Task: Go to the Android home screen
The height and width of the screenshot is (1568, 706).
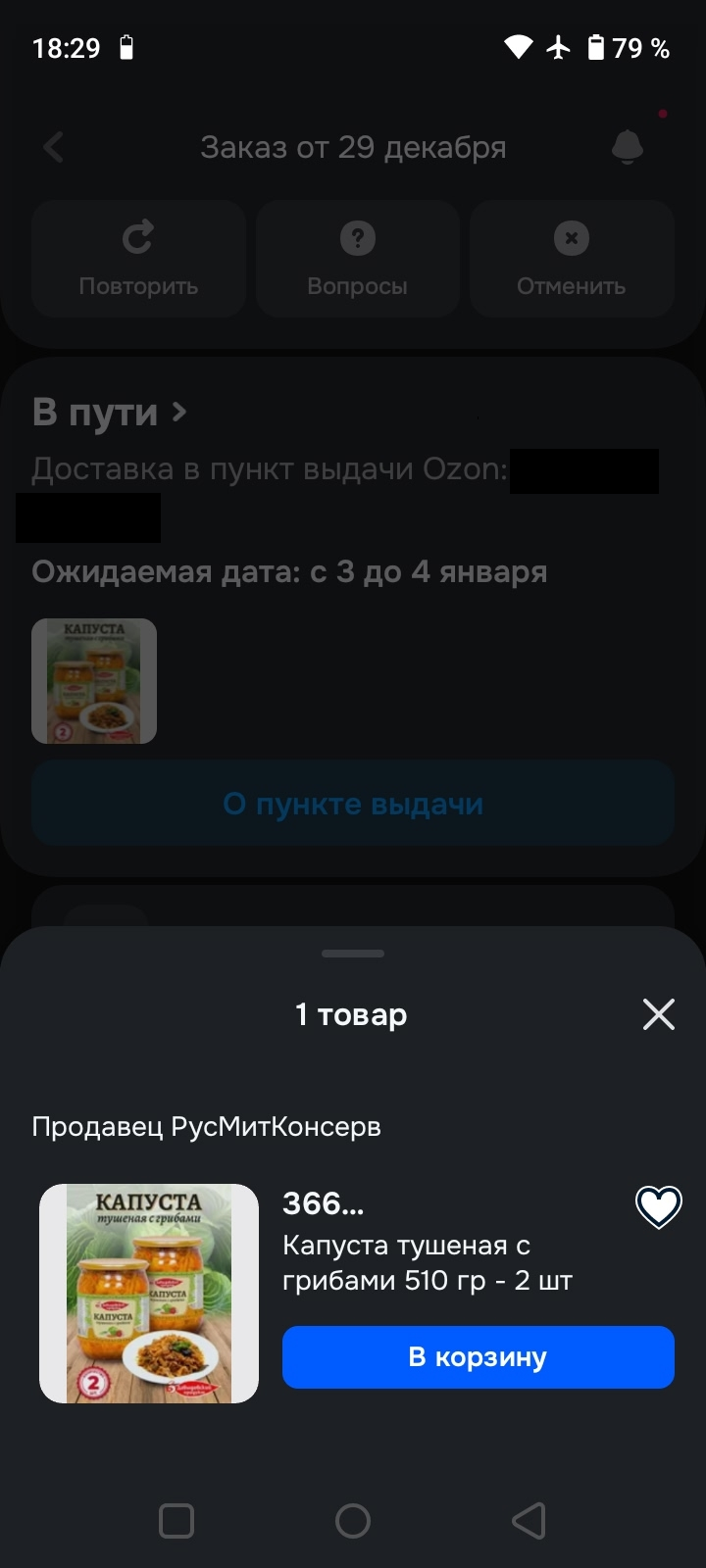Action: point(353,1521)
